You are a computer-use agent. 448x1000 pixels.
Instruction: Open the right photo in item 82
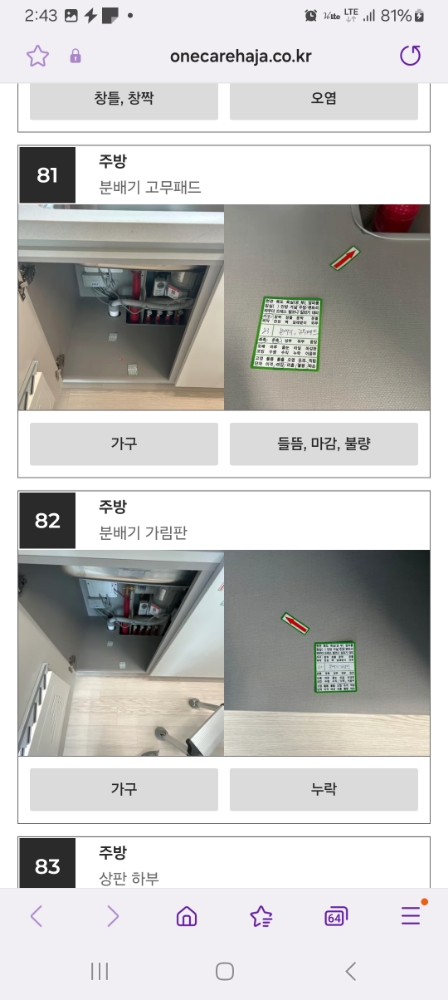(327, 653)
